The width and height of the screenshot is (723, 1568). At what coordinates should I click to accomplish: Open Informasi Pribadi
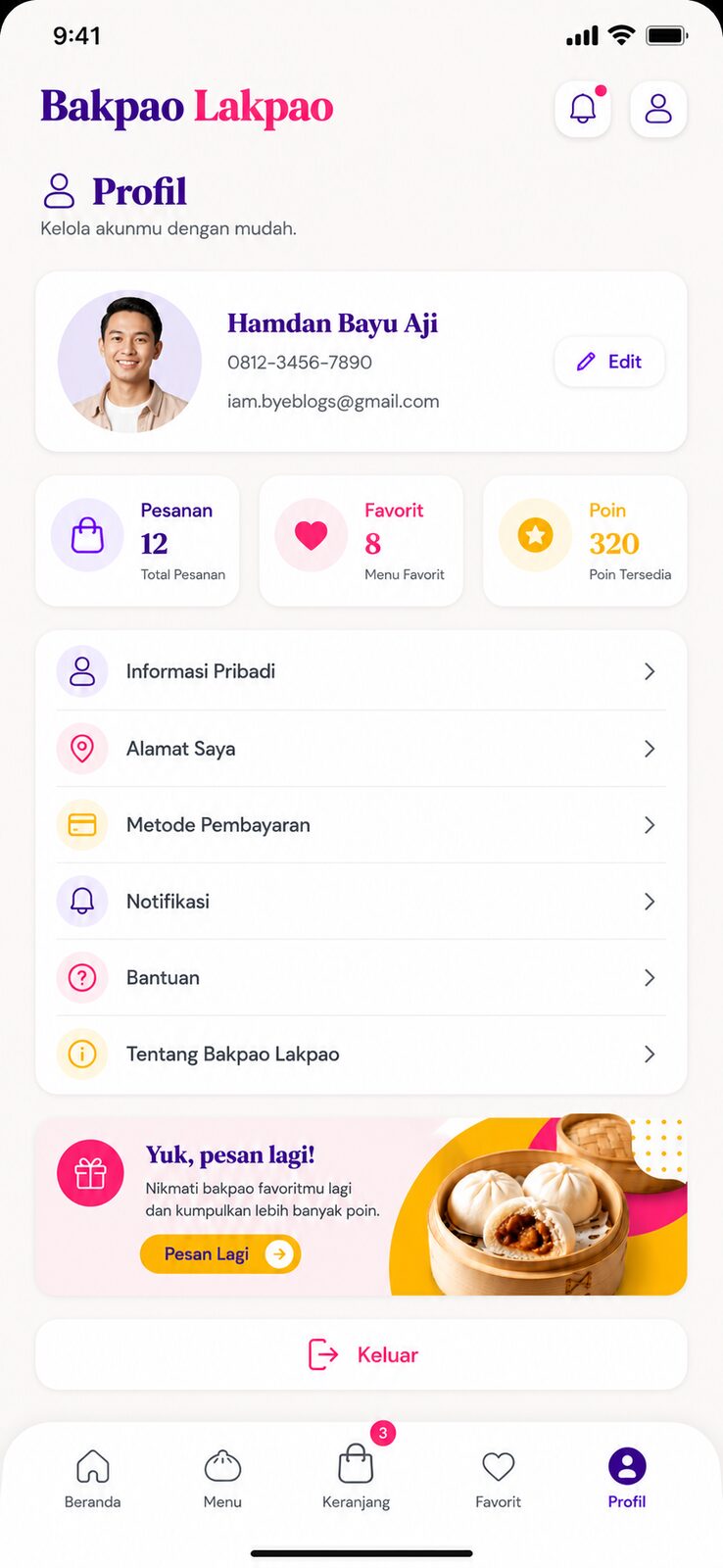pyautogui.click(x=361, y=671)
